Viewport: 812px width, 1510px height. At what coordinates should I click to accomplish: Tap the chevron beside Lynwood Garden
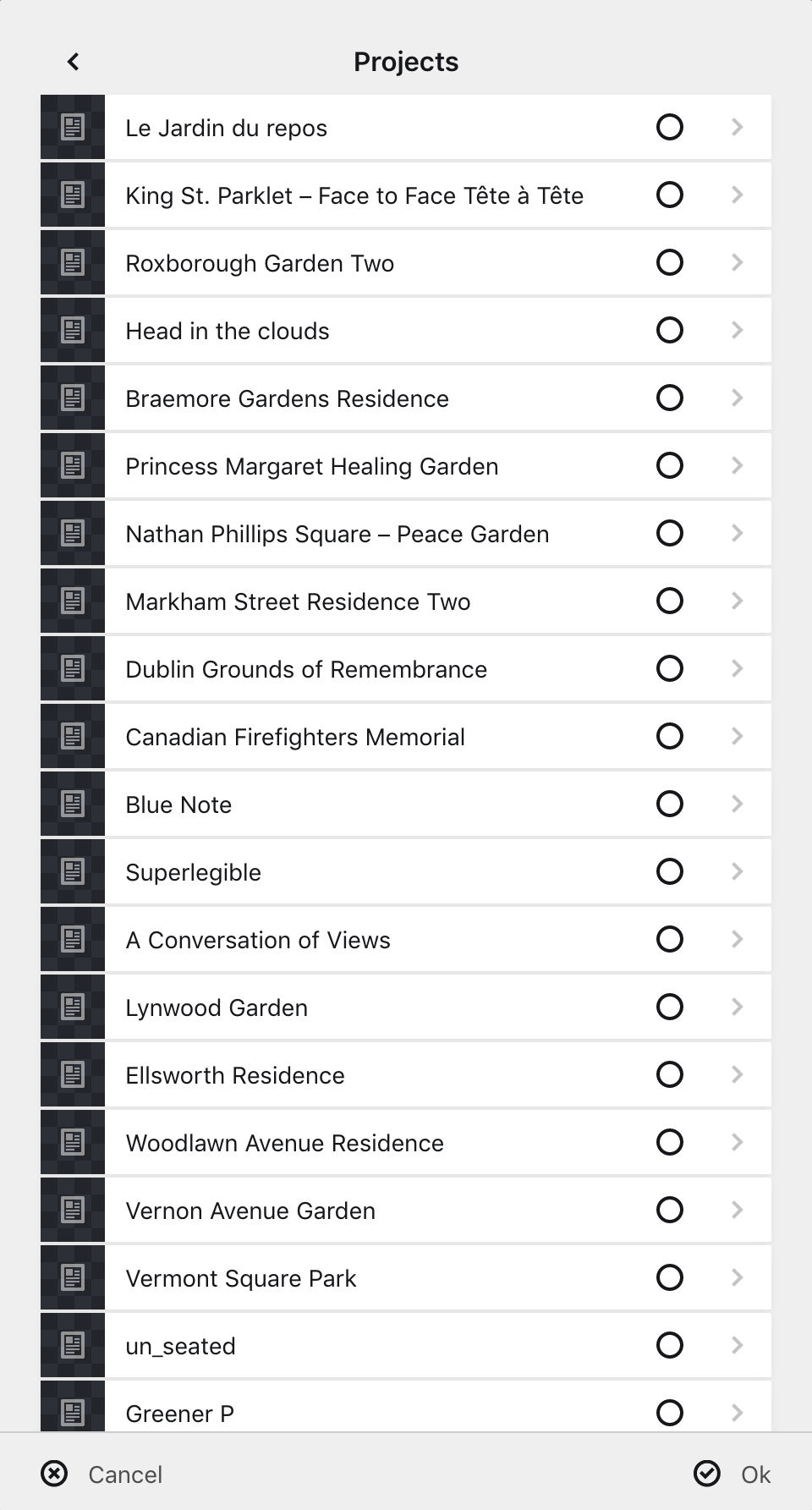pyautogui.click(x=737, y=1008)
